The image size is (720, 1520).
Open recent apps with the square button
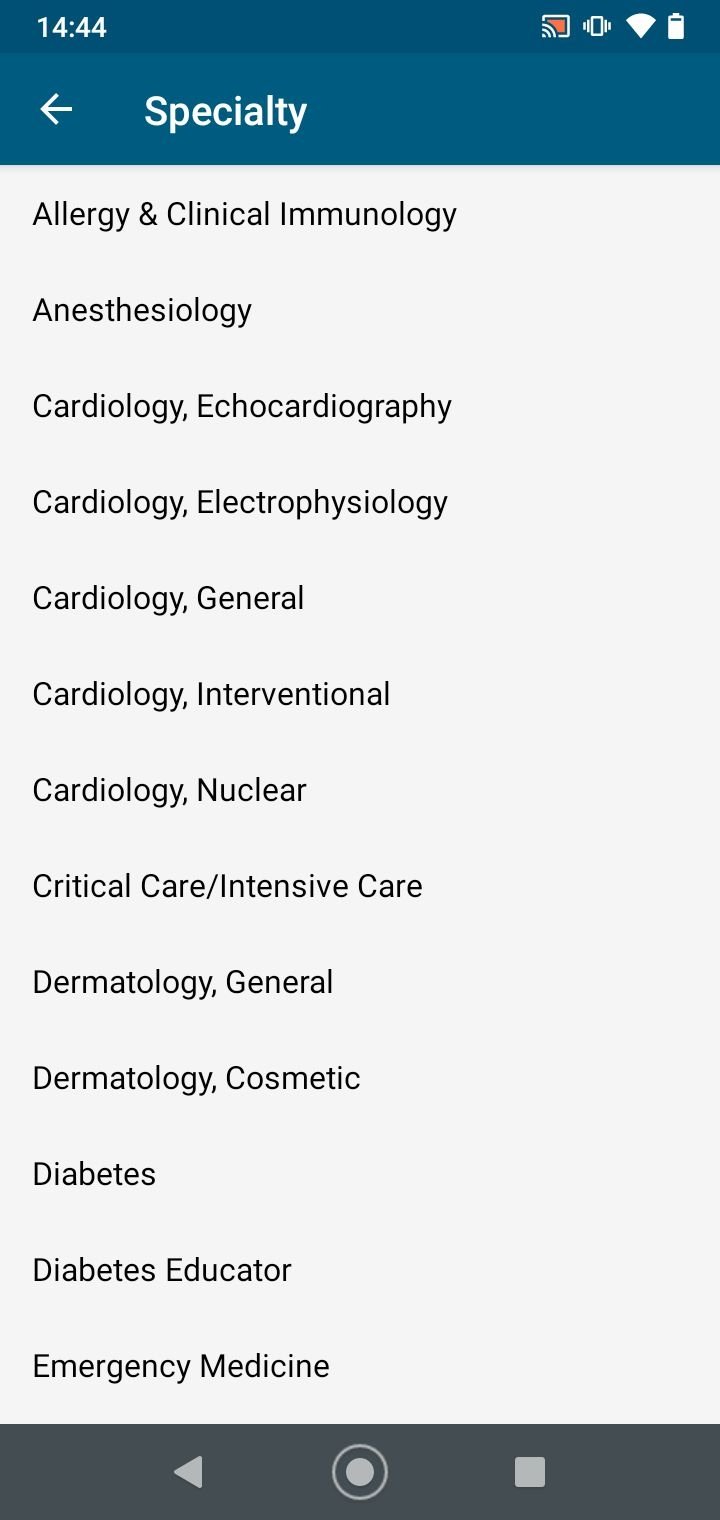click(x=529, y=1472)
